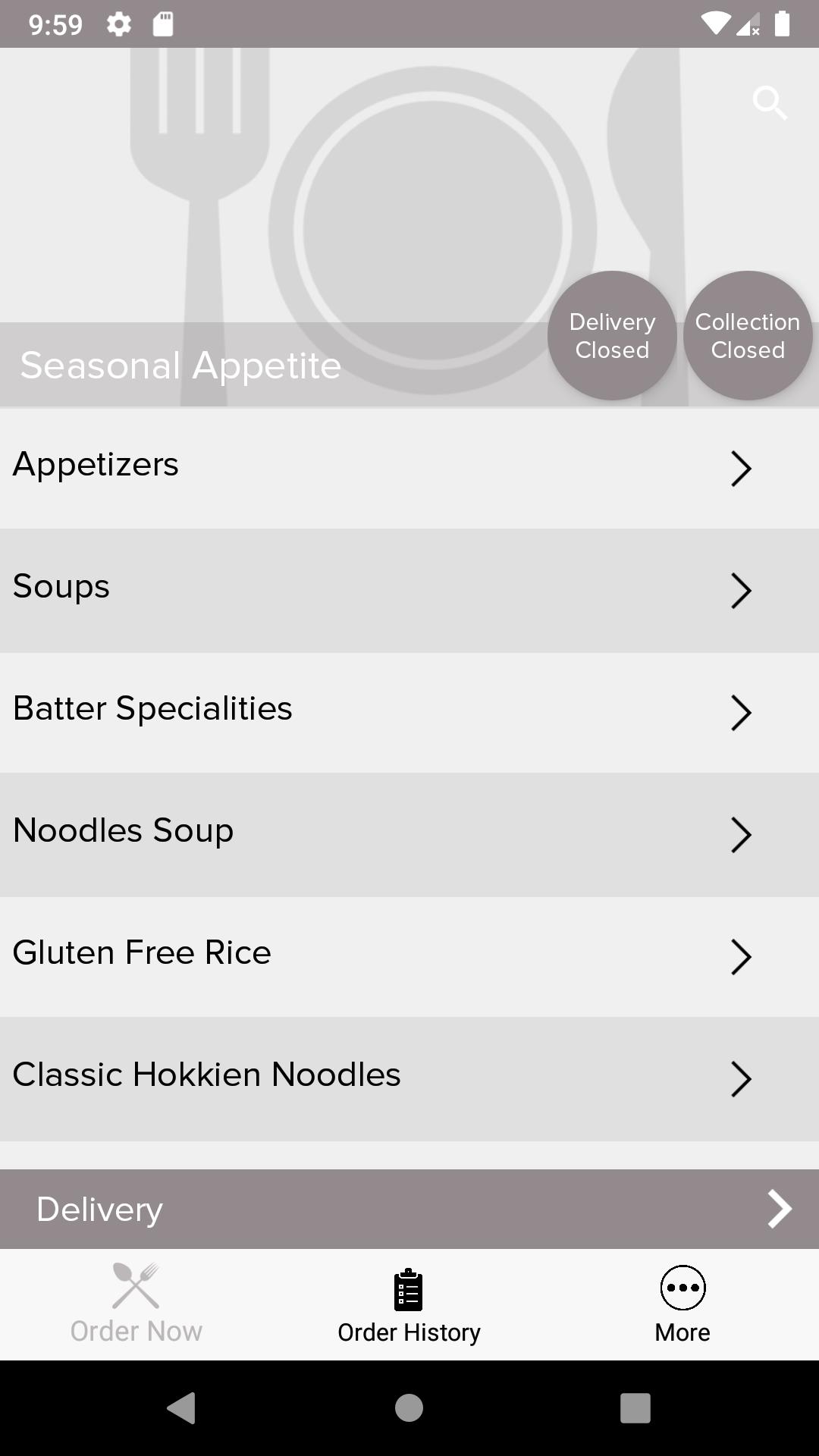View Batter Specialities menu

tap(409, 713)
